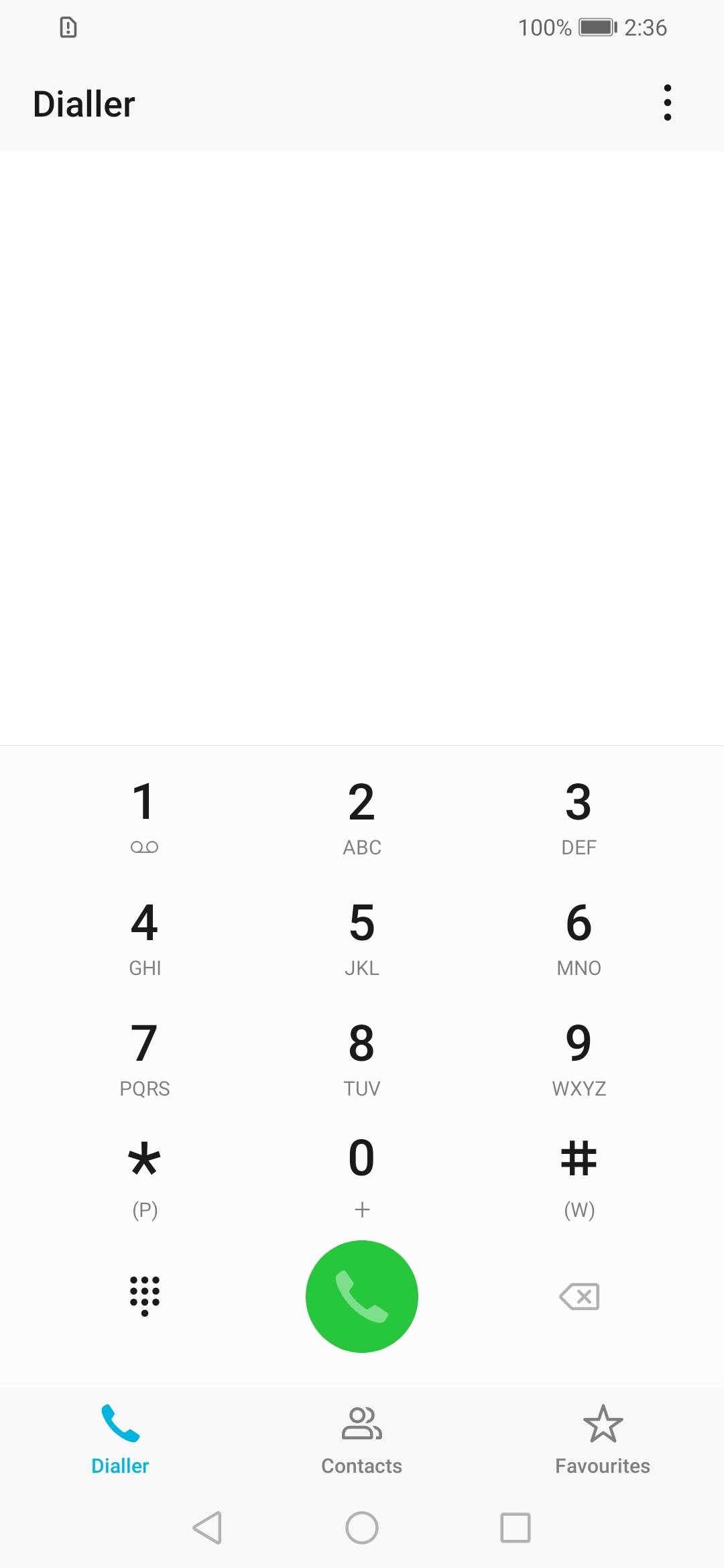Go back using system back button
This screenshot has width=724, height=1568.
[207, 1528]
